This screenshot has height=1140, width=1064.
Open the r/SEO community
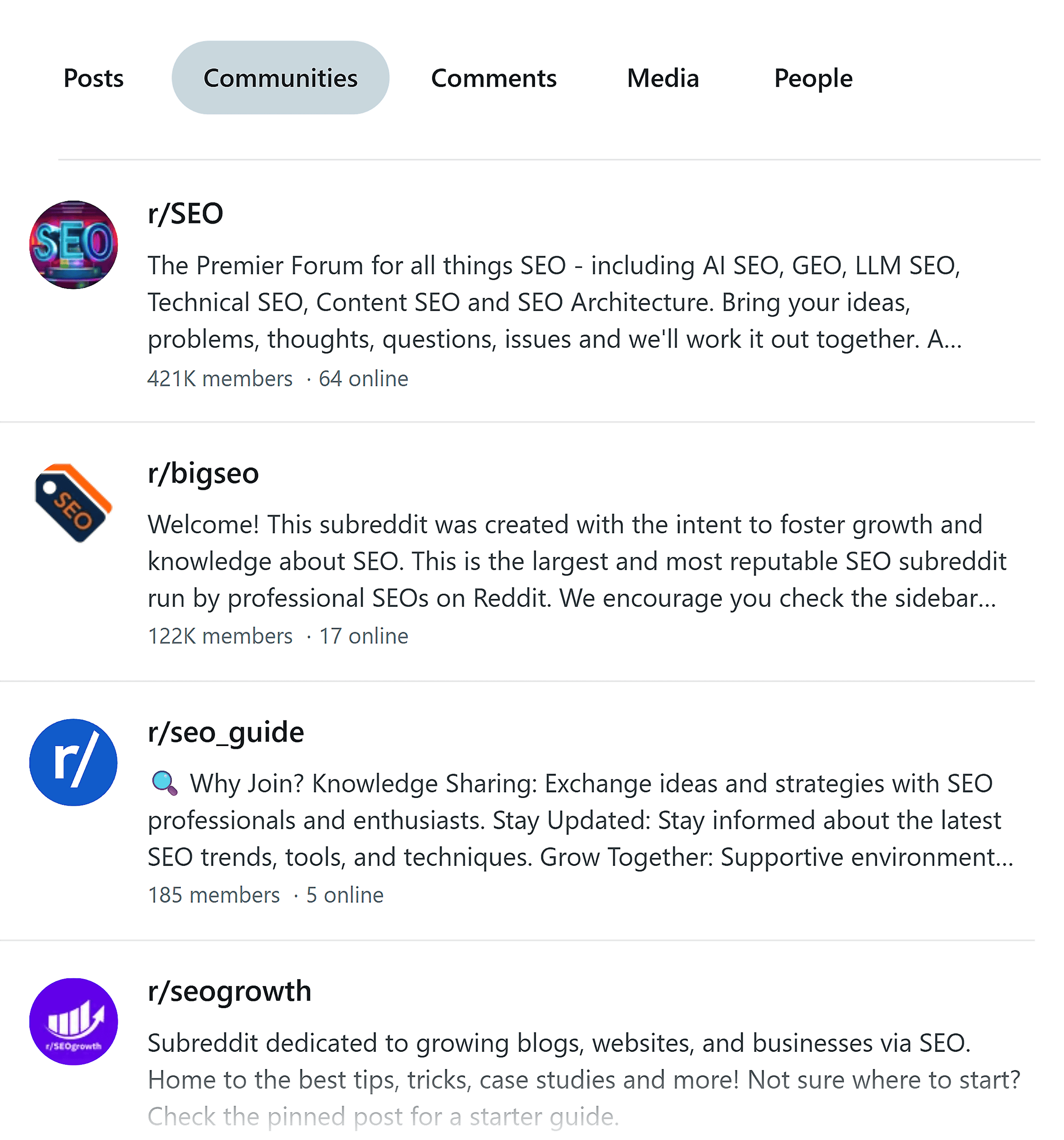point(185,214)
